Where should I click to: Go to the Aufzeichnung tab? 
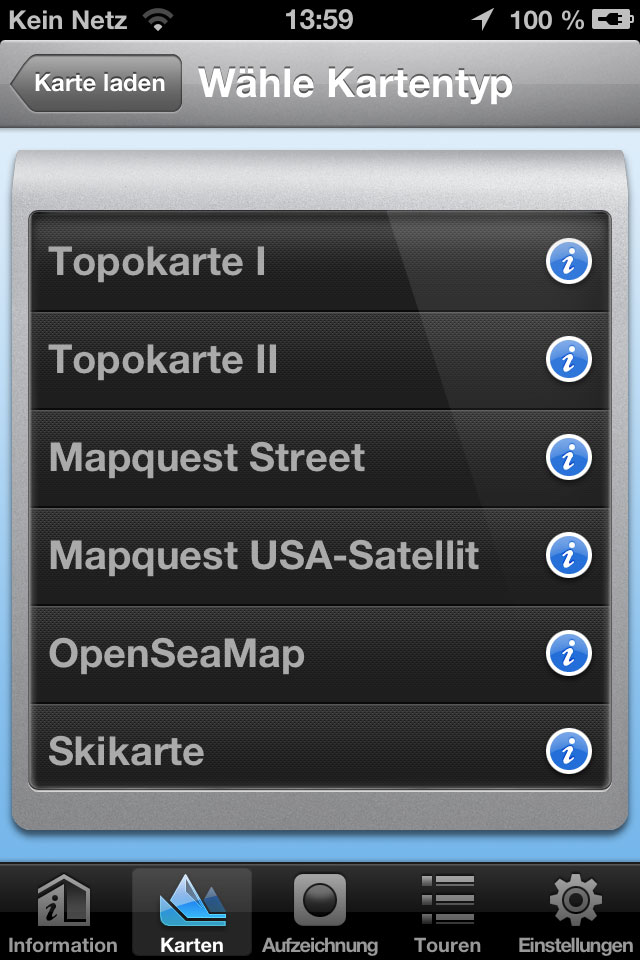[320, 913]
